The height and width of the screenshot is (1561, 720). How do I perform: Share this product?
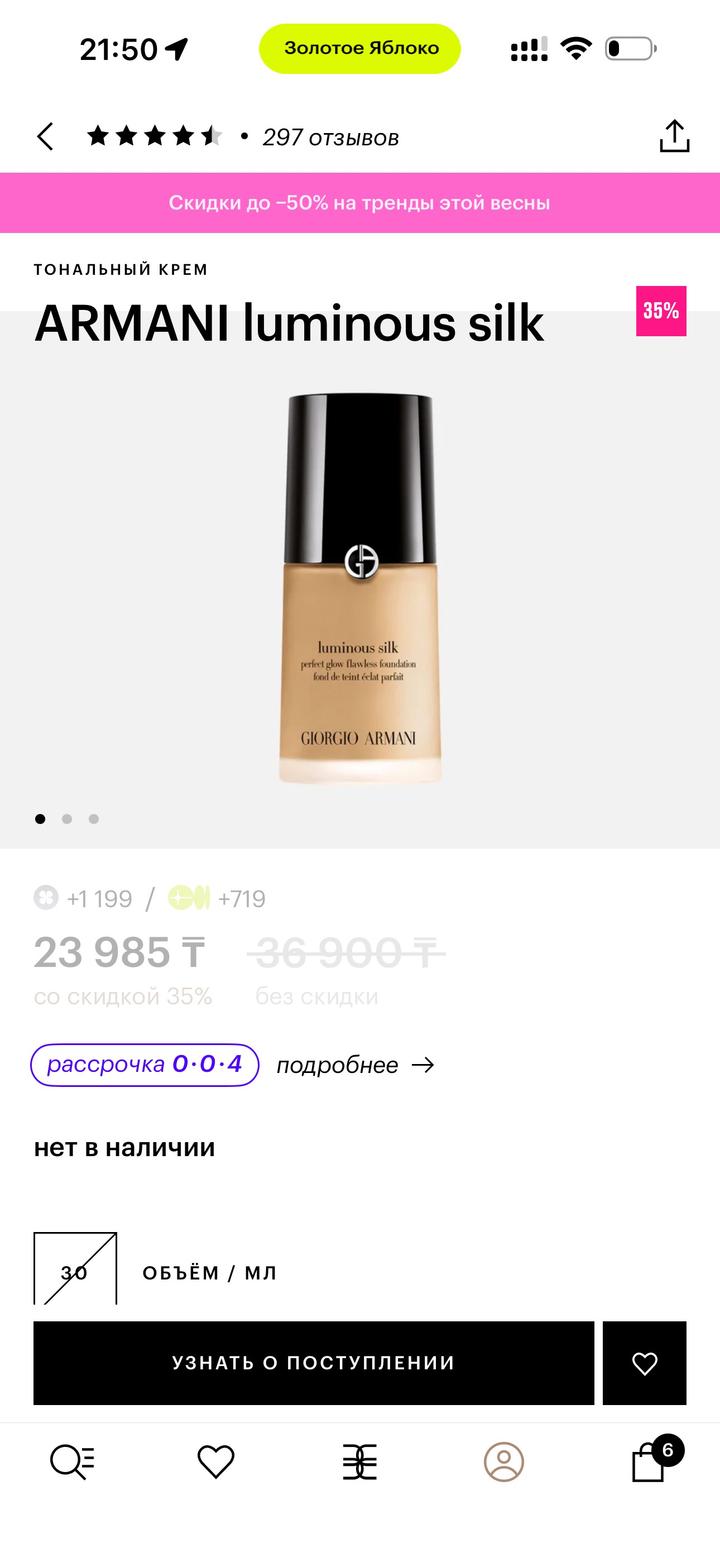[674, 137]
